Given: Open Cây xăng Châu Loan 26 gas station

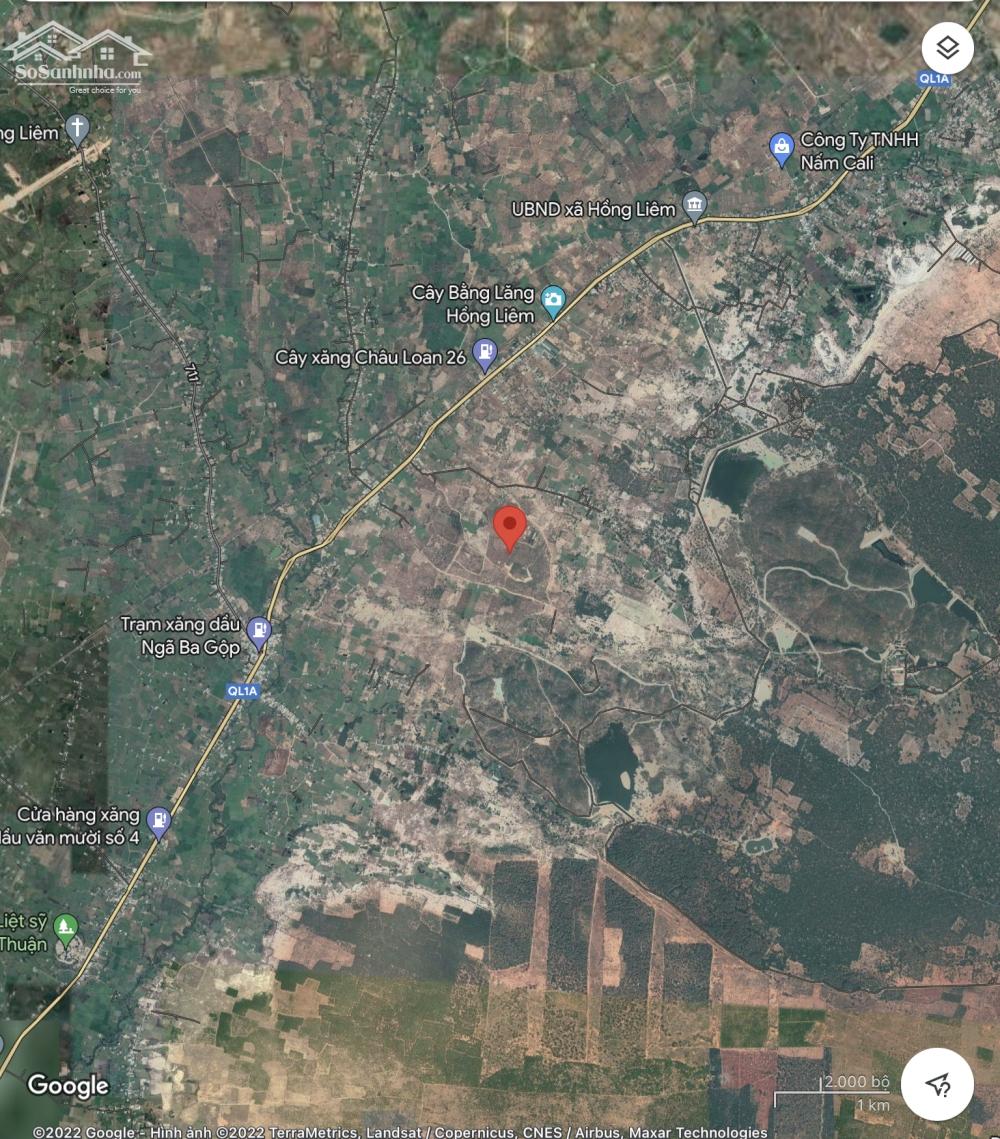Looking at the screenshot, I should click(x=485, y=354).
